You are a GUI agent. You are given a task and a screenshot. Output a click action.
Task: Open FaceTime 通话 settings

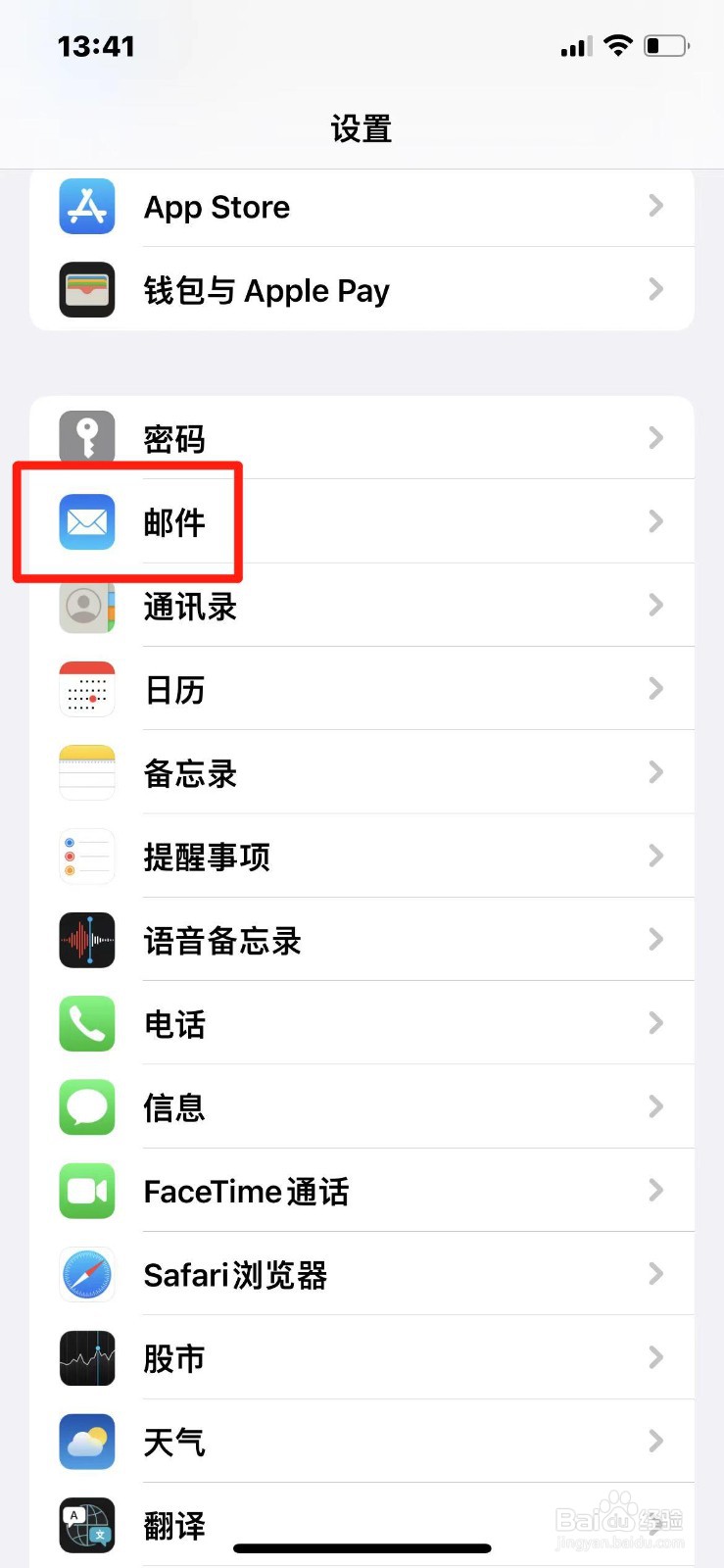362,1191
